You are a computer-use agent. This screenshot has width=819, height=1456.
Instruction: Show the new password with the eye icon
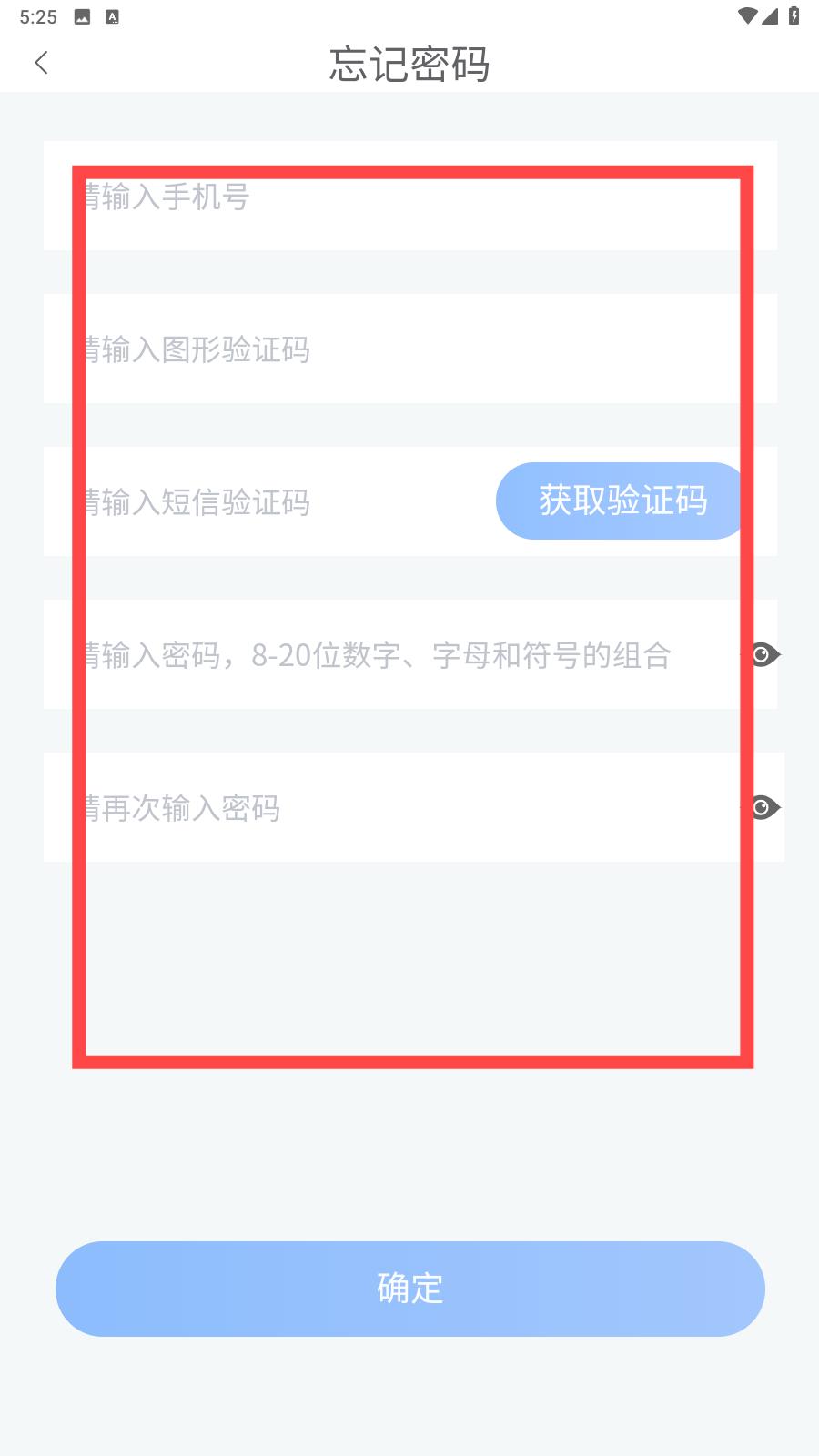tap(763, 654)
